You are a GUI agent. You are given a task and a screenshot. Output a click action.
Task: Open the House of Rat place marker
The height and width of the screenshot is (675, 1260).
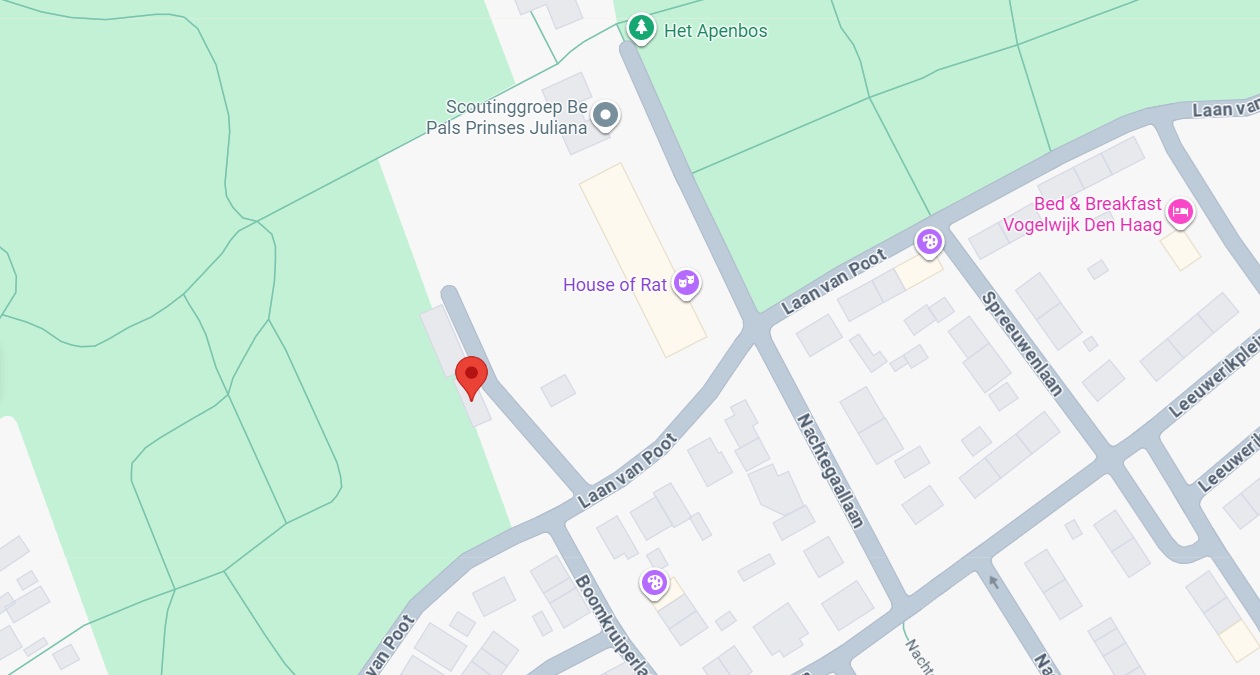[x=685, y=283]
